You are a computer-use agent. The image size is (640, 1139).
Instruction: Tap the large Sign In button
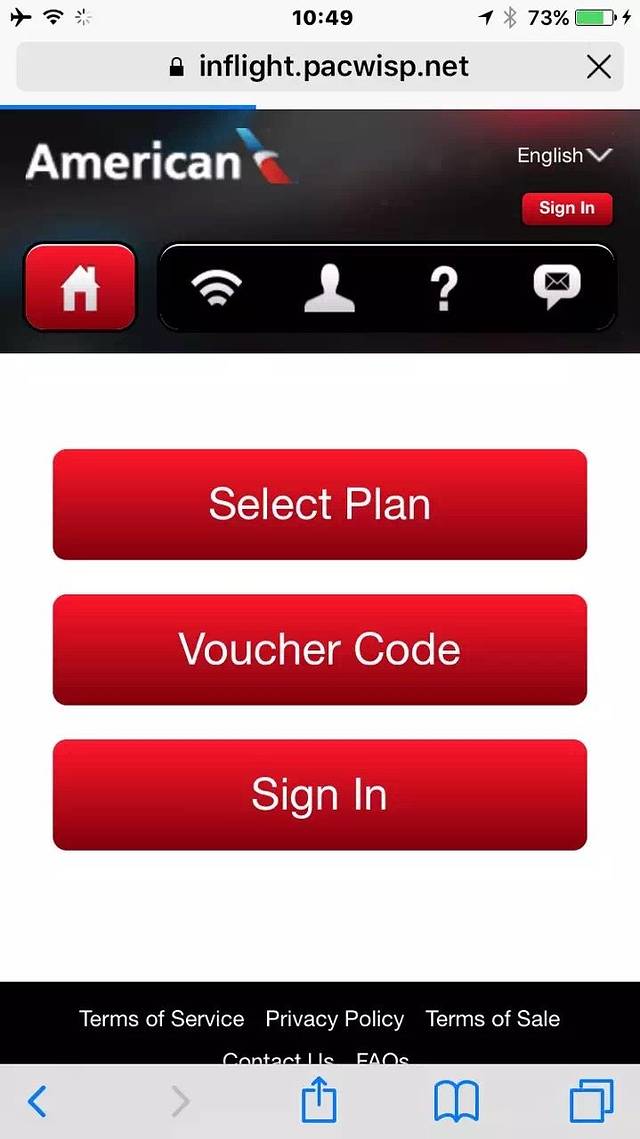tap(319, 795)
